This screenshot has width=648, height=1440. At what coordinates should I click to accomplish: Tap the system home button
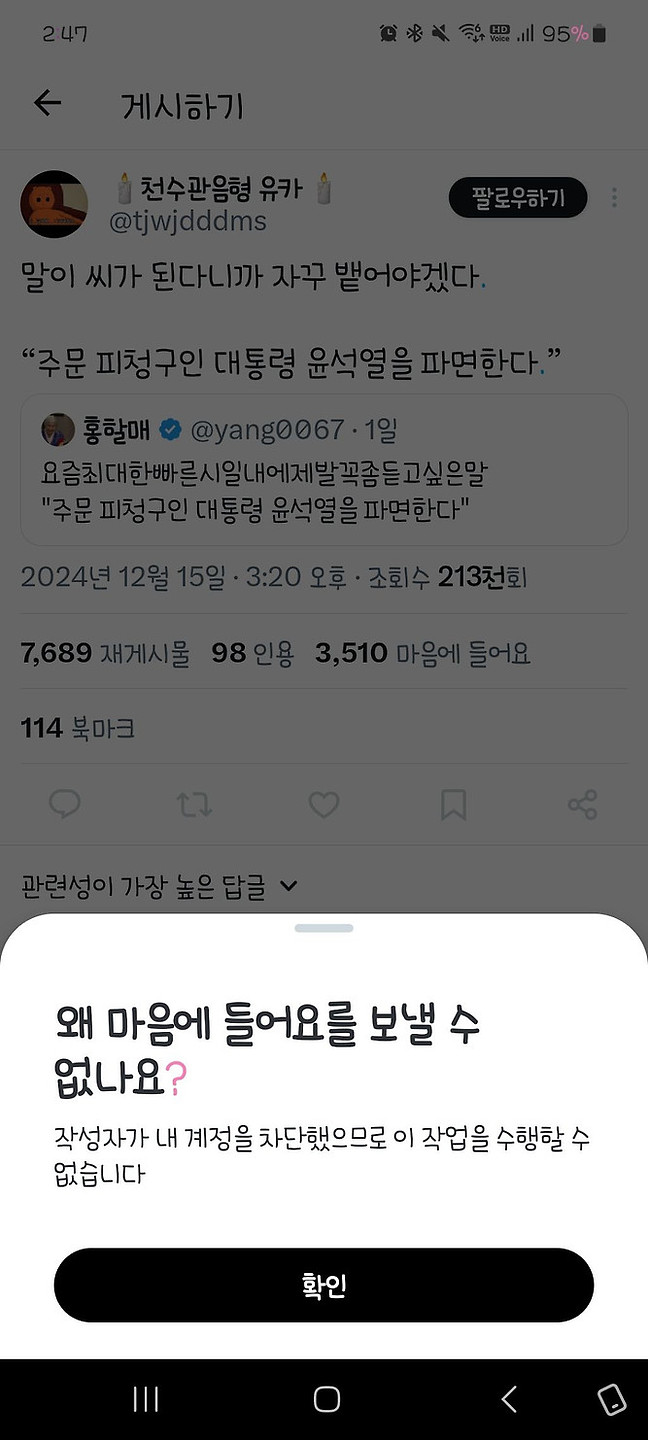click(x=326, y=1399)
